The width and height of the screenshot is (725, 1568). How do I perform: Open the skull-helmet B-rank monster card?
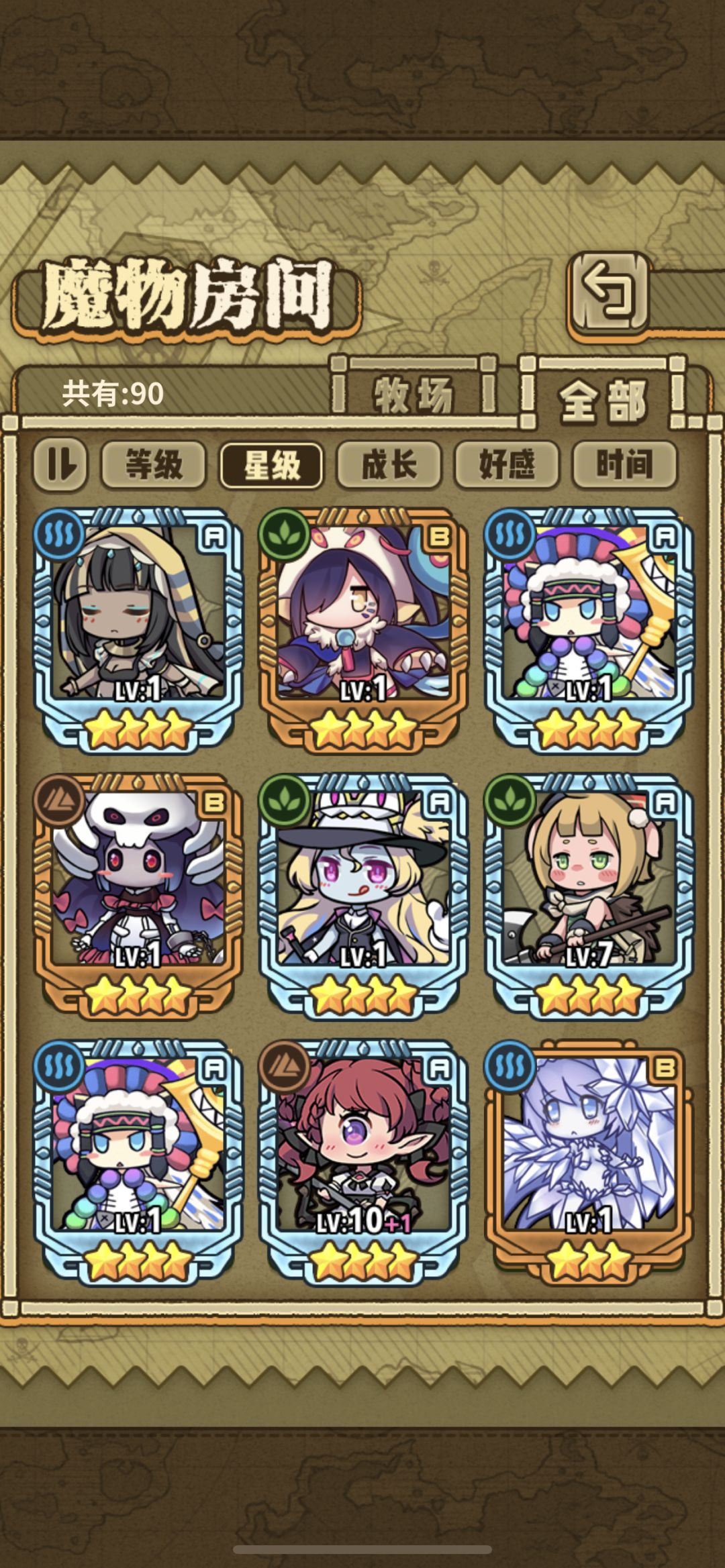point(138,895)
